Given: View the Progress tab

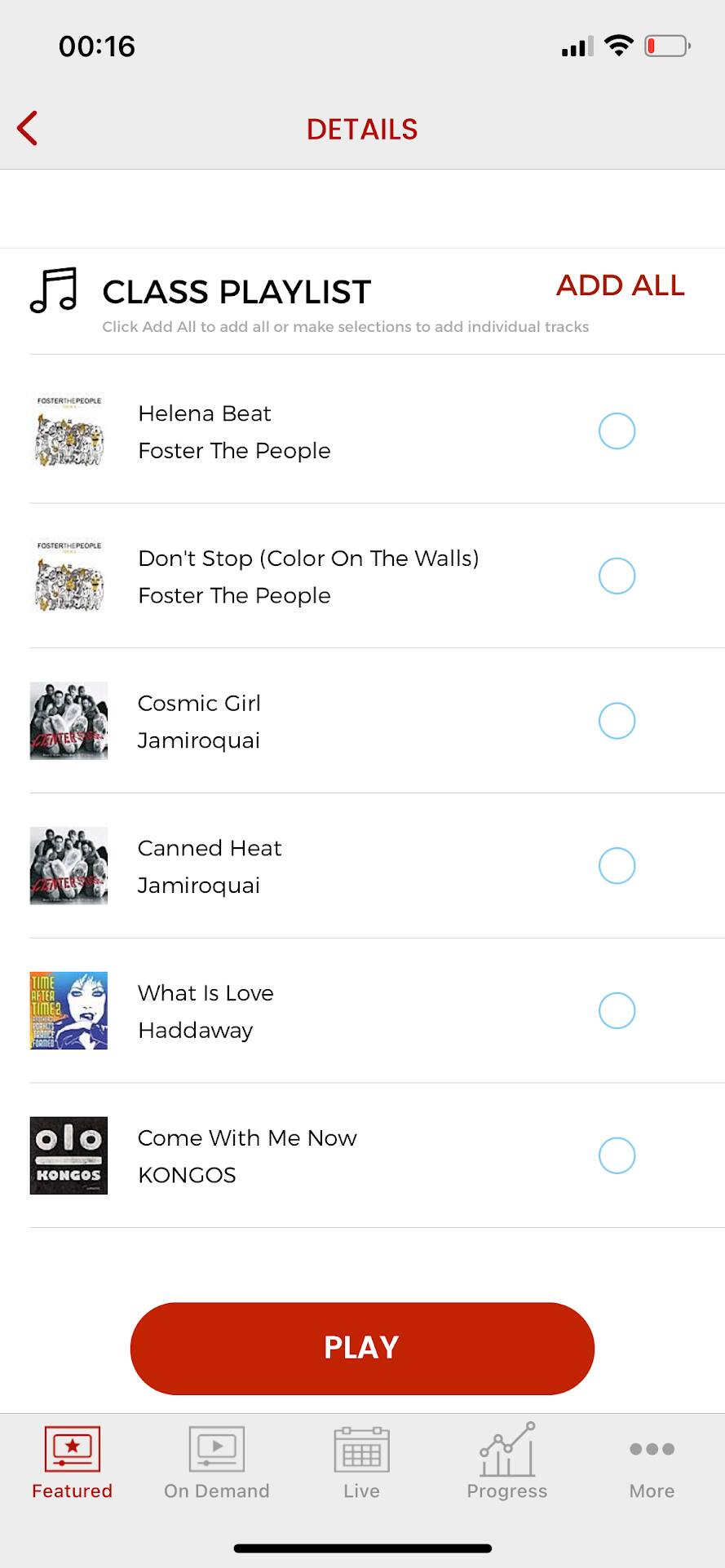Looking at the screenshot, I should coord(506,1464).
